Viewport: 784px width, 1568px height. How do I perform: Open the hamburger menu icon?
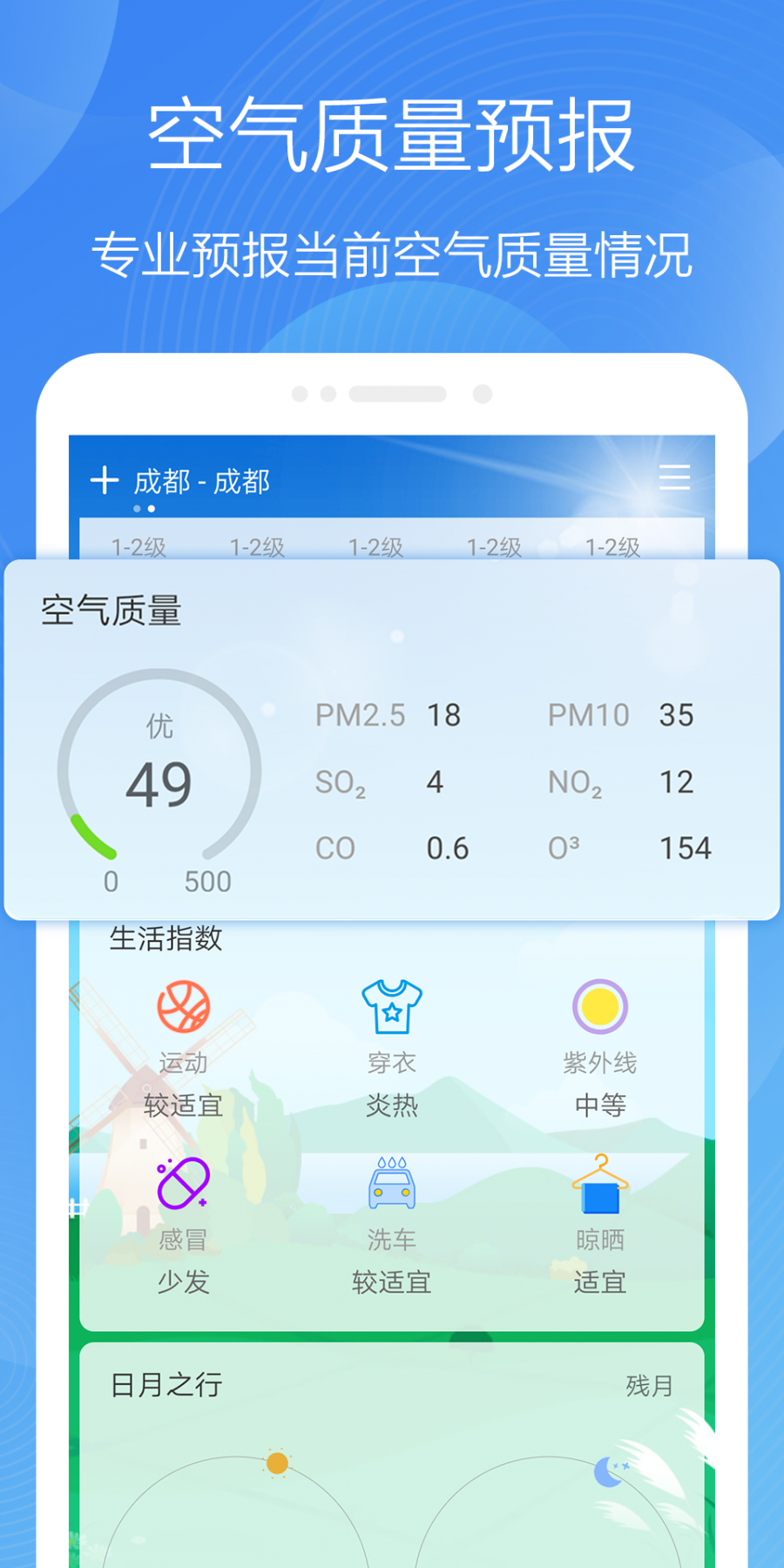point(675,478)
